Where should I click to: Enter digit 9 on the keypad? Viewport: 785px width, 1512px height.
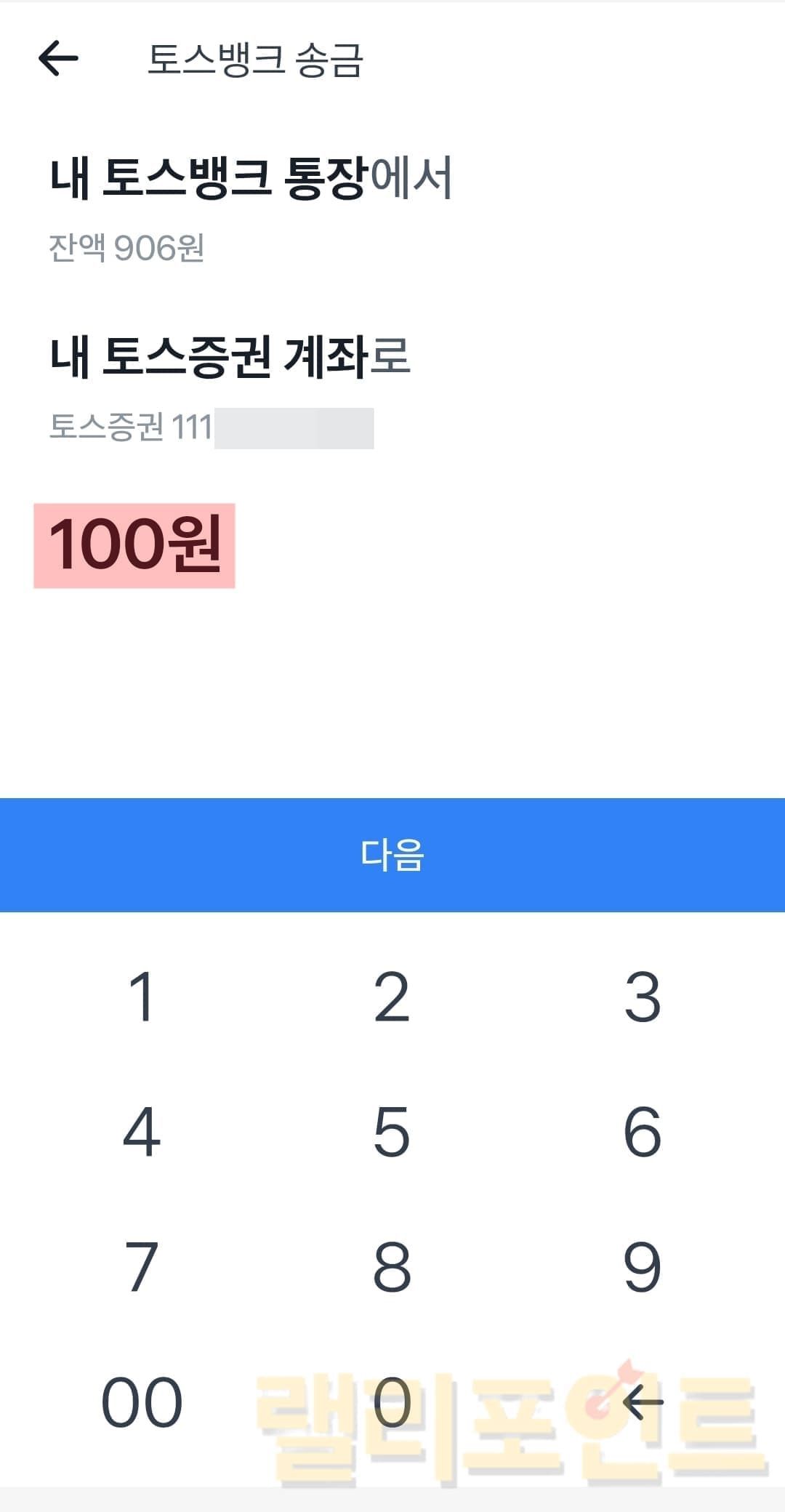(643, 1267)
